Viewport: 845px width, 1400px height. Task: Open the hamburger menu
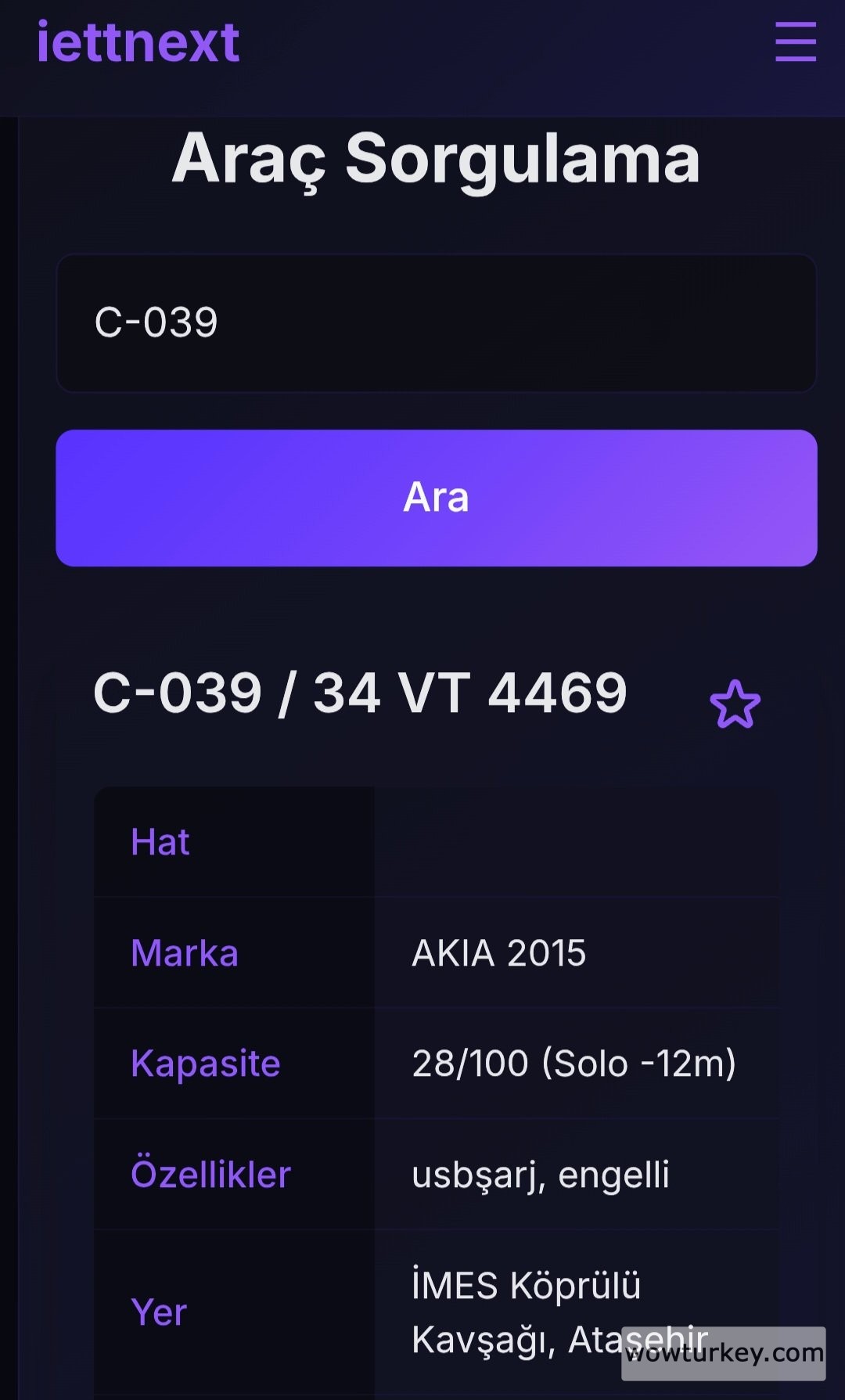pyautogui.click(x=795, y=42)
